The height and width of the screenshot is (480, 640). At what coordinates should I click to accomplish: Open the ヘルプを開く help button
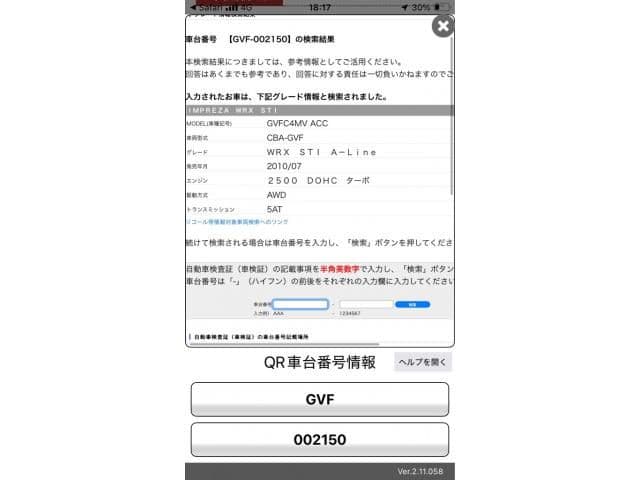[422, 362]
